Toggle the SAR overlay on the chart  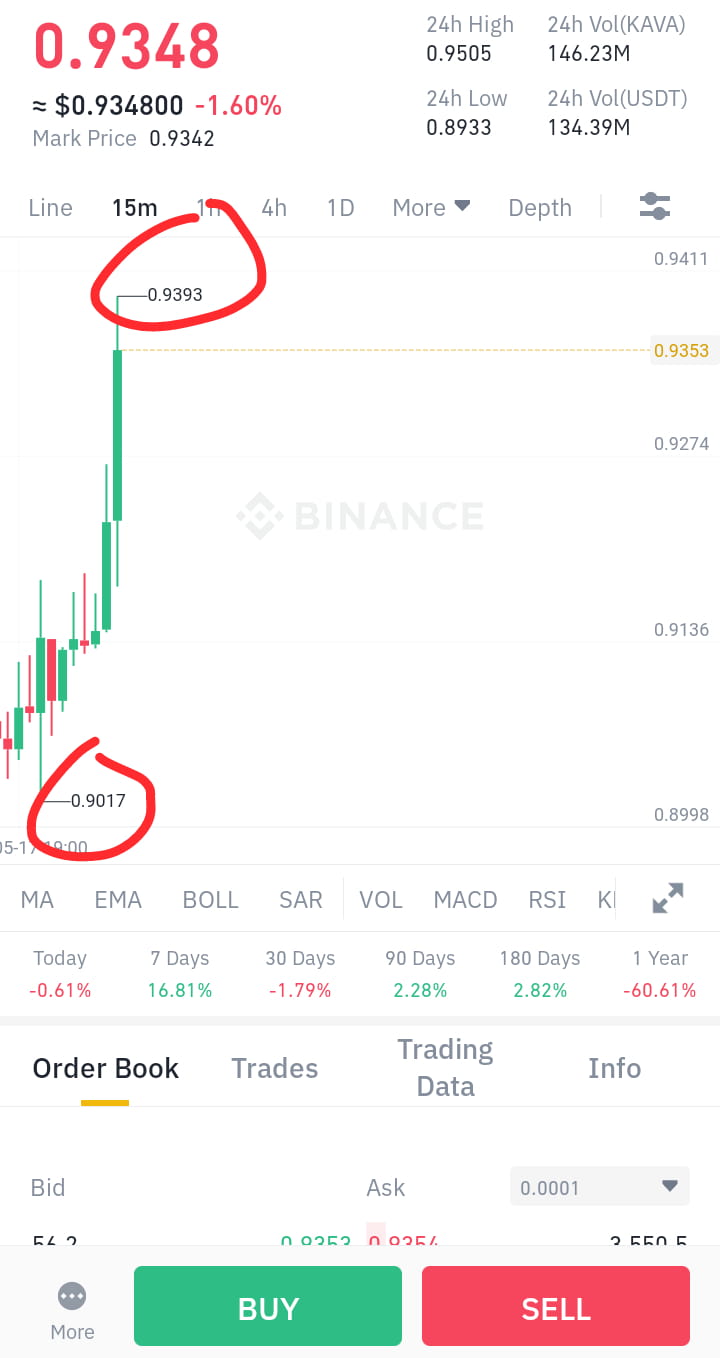pos(300,899)
